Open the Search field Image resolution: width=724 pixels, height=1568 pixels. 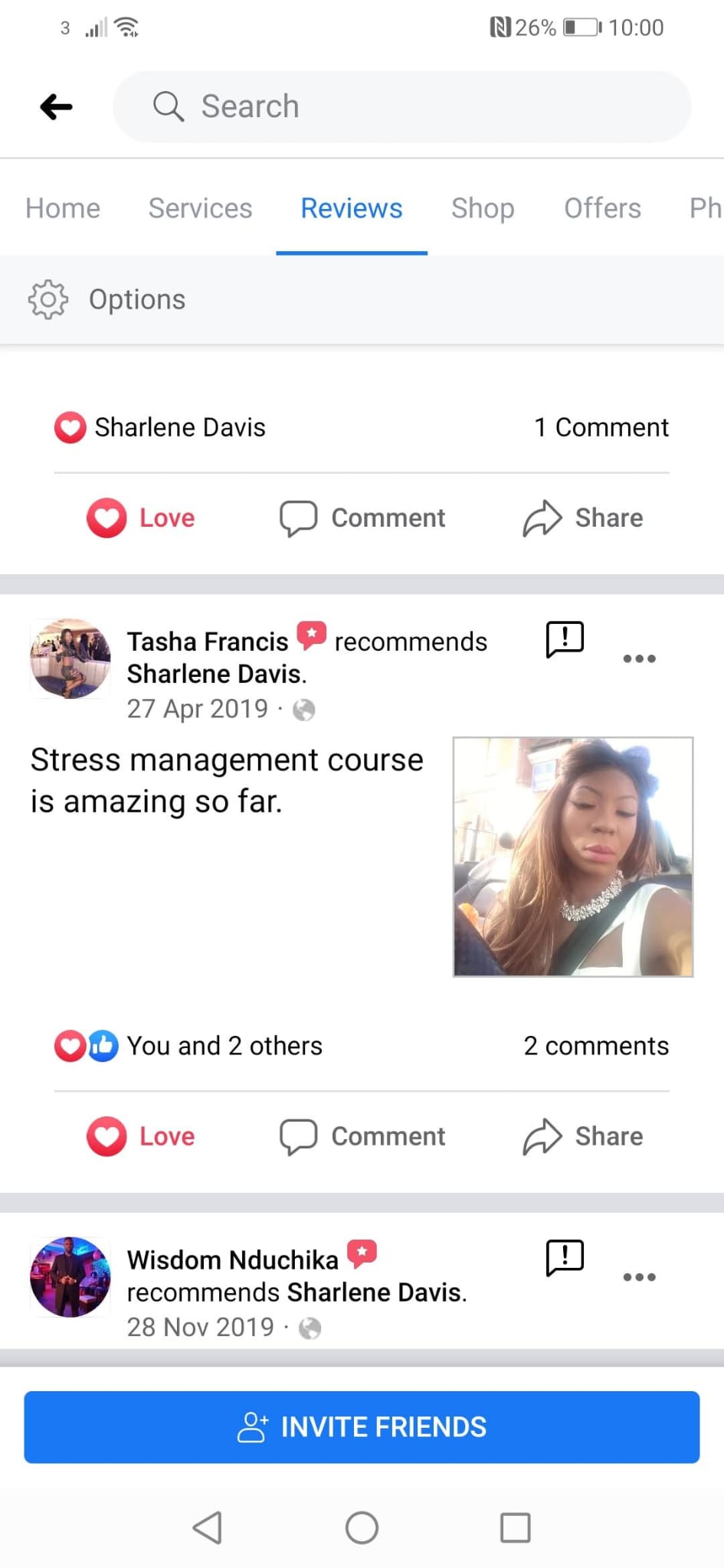pos(401,106)
